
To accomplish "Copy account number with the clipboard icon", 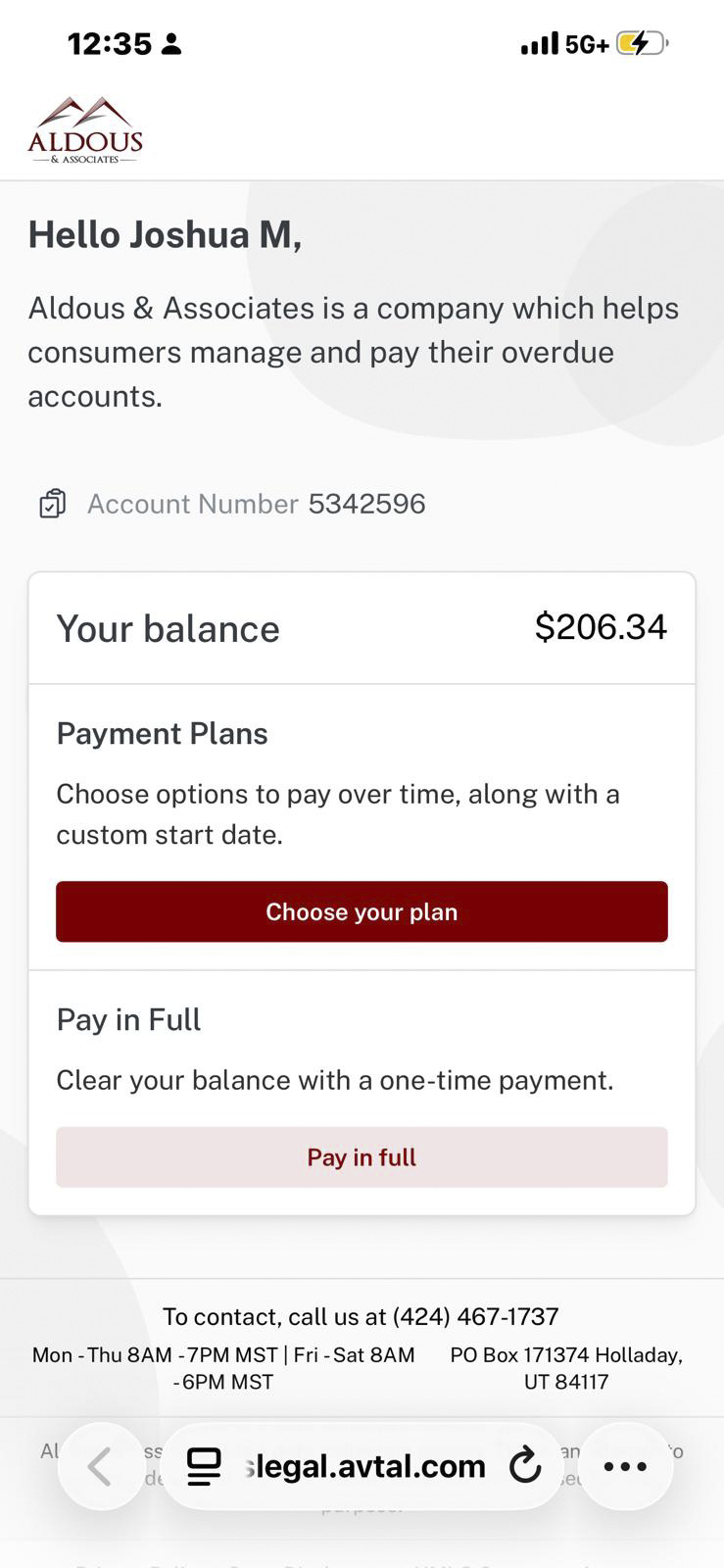I will [x=52, y=504].
